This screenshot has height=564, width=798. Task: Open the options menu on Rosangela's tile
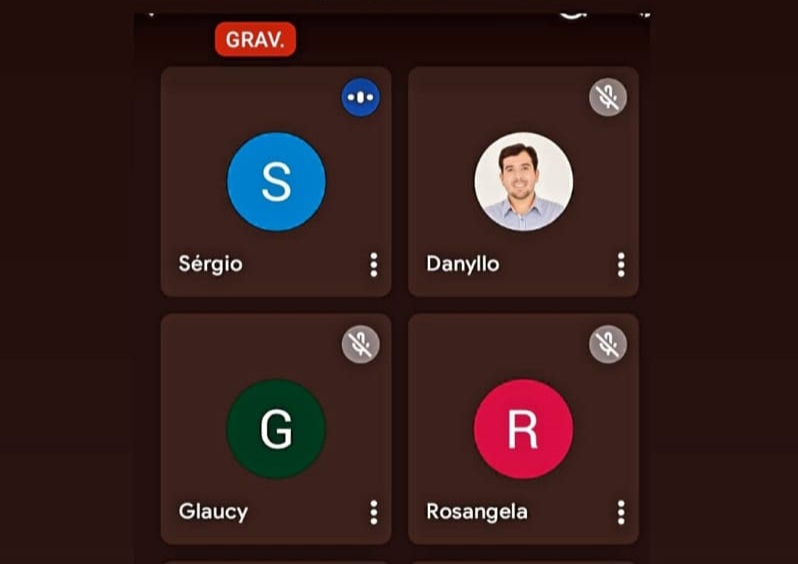coord(621,512)
